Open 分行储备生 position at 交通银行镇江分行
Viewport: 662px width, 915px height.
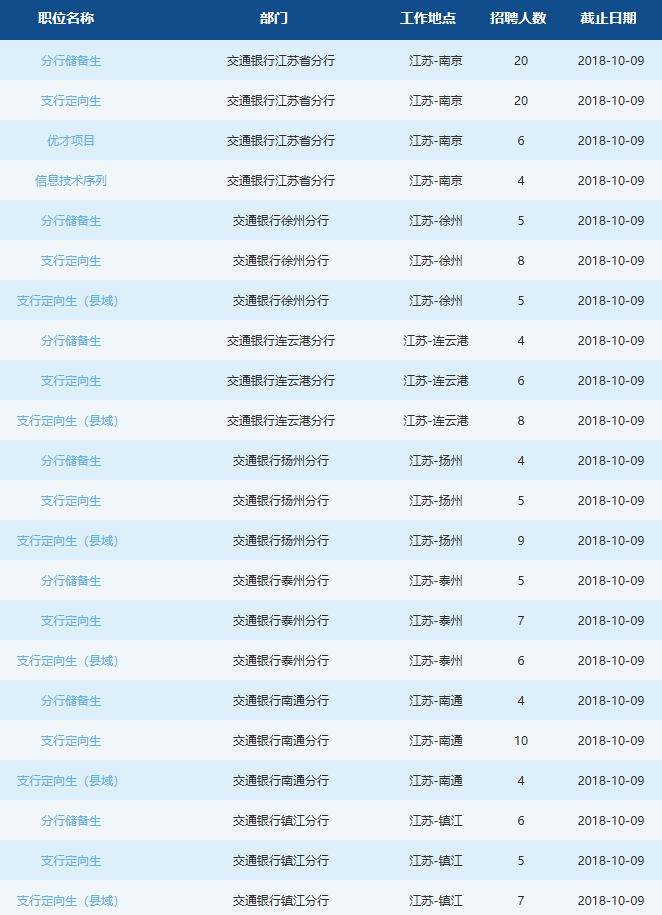click(71, 821)
